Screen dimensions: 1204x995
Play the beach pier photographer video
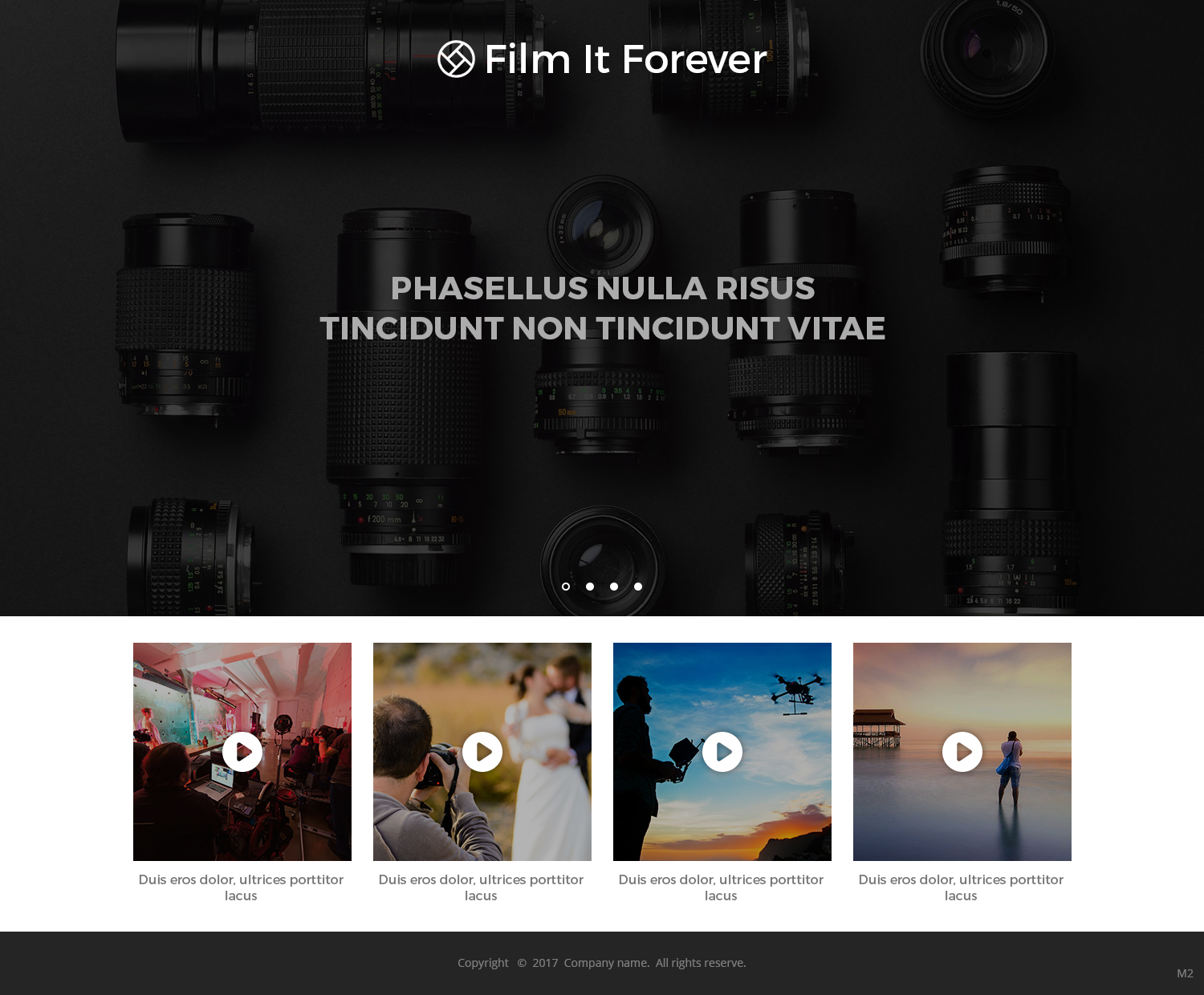(x=962, y=752)
